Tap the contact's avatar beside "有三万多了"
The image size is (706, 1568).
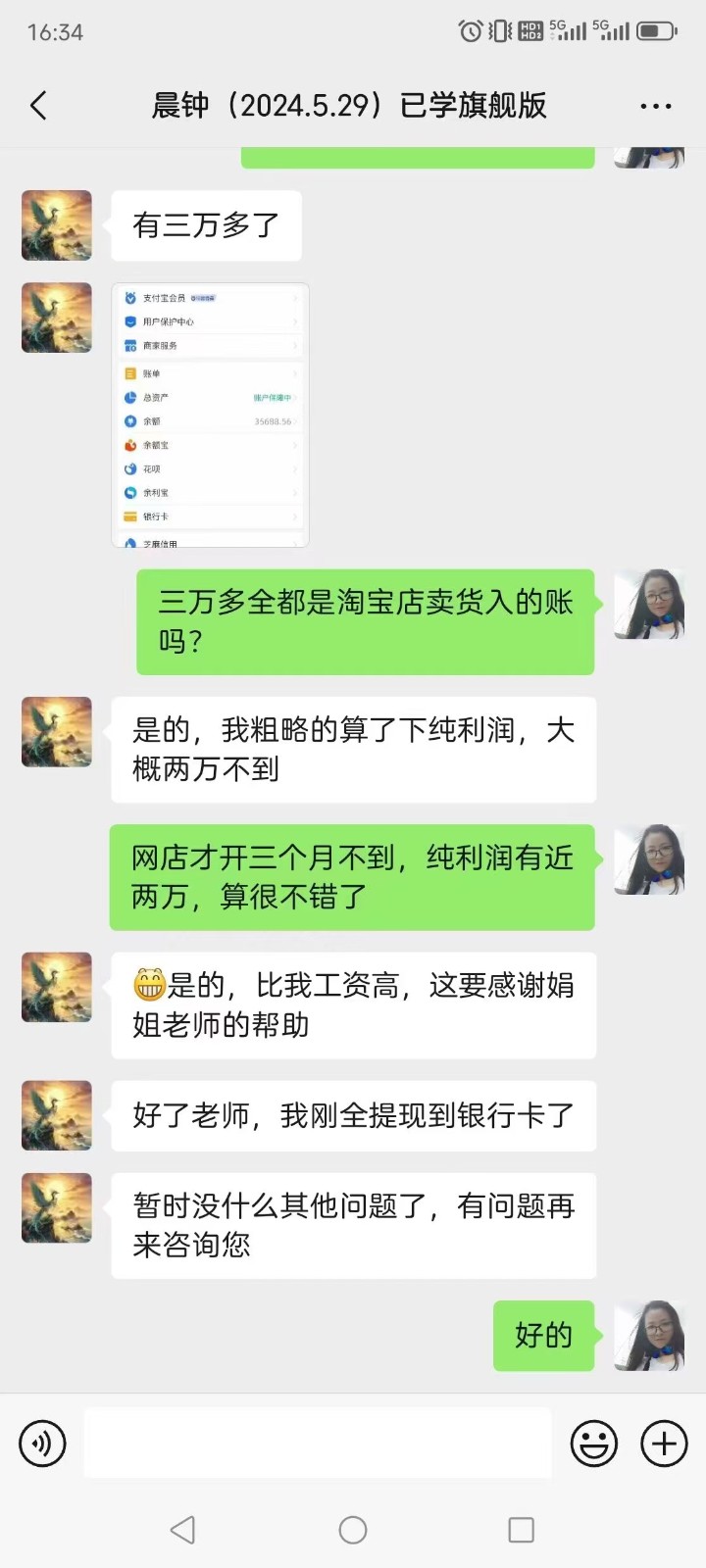click(57, 225)
